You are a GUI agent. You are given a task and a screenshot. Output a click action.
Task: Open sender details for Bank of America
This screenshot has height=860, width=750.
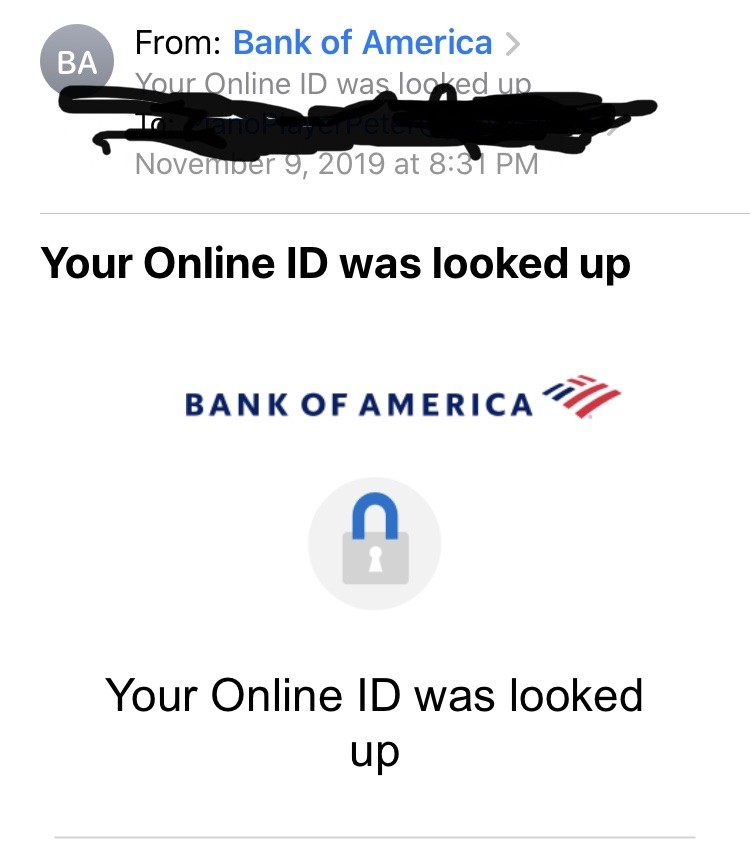pos(362,43)
